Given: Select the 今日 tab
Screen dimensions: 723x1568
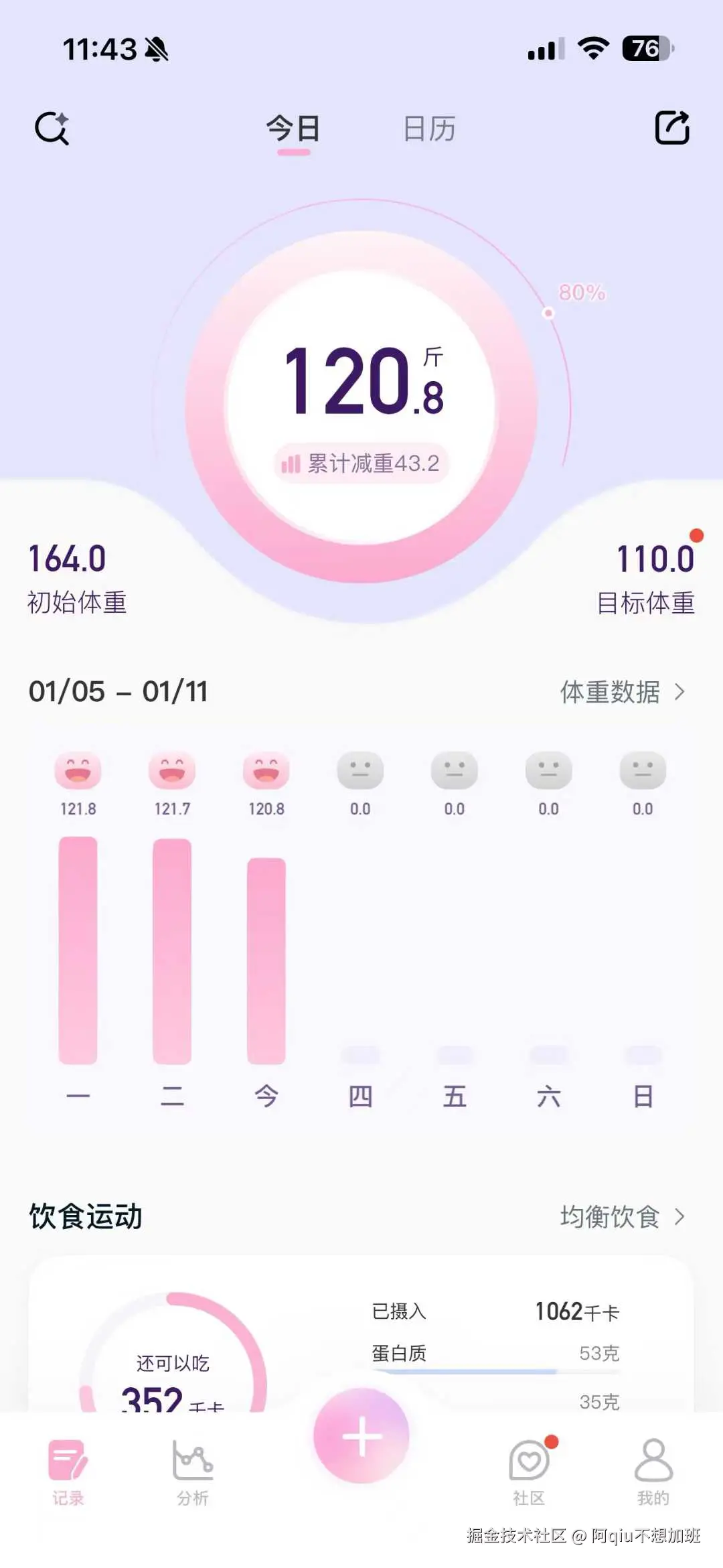Looking at the screenshot, I should (293, 129).
